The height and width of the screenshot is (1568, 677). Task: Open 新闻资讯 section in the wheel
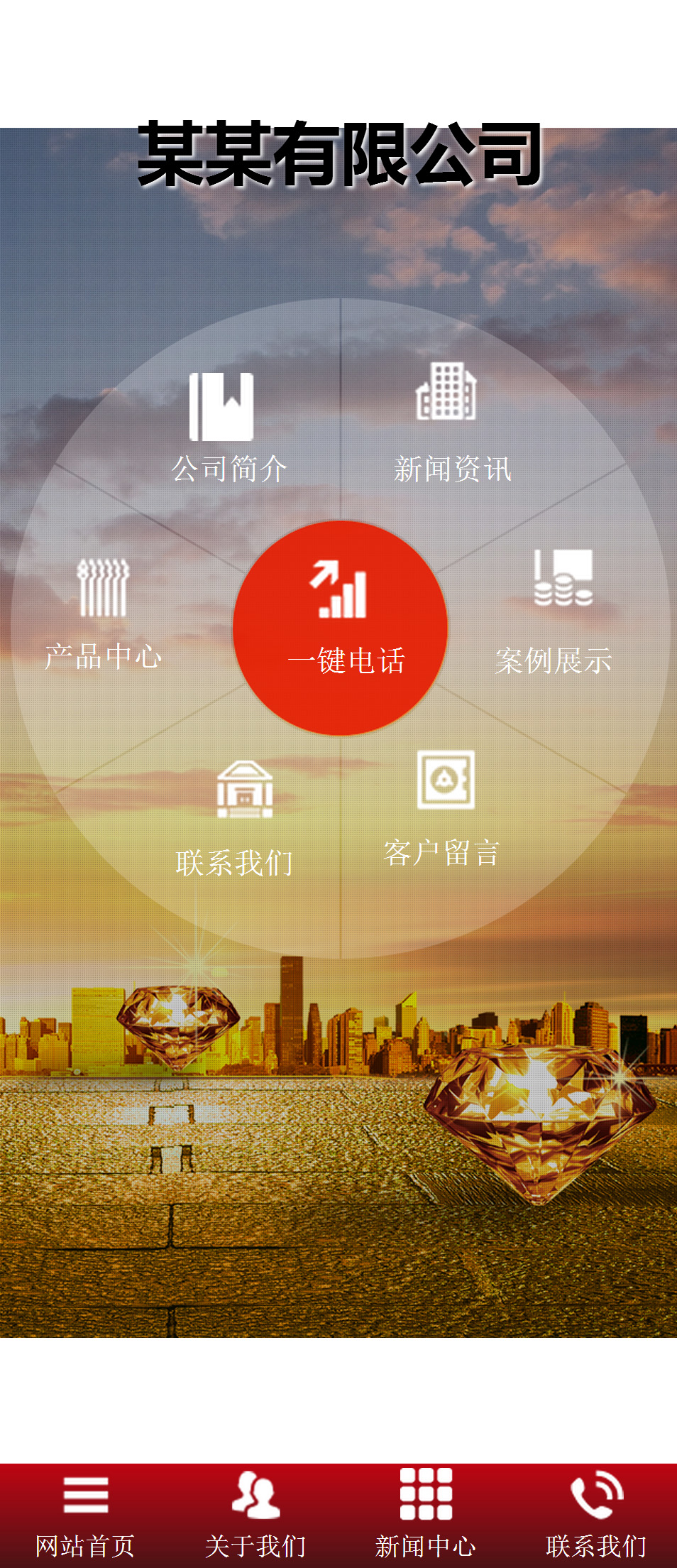tap(450, 423)
